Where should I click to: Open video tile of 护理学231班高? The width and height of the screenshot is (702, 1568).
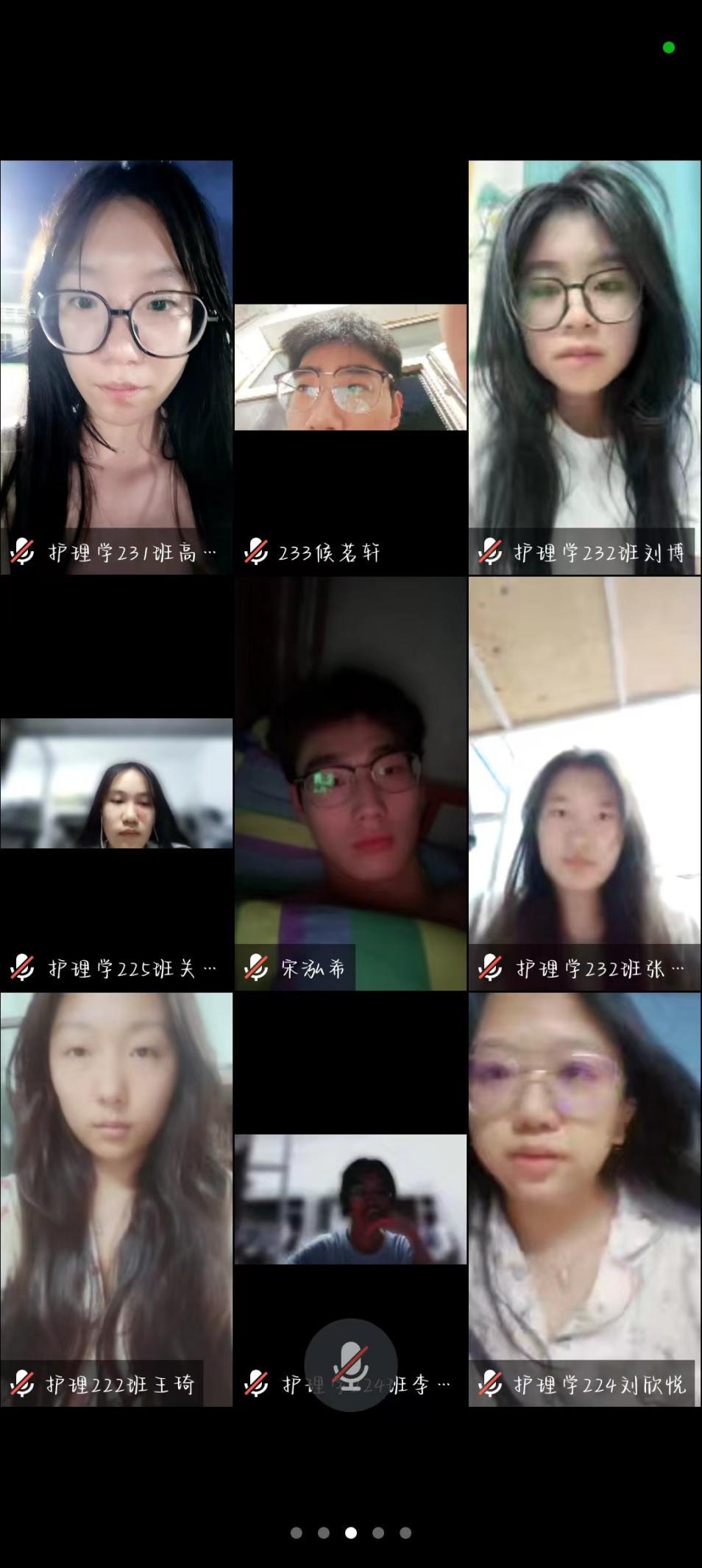coord(116,353)
